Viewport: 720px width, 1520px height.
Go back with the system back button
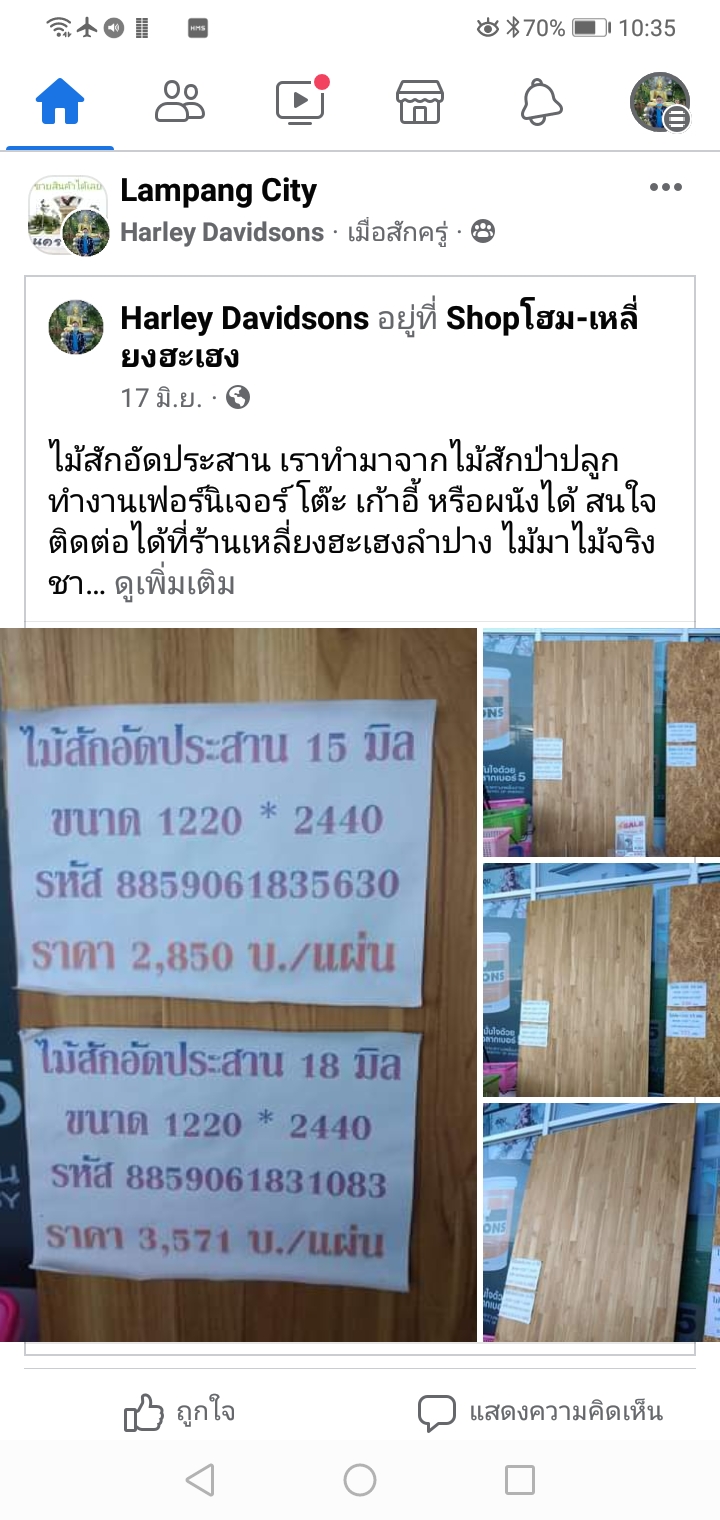(x=200, y=1480)
